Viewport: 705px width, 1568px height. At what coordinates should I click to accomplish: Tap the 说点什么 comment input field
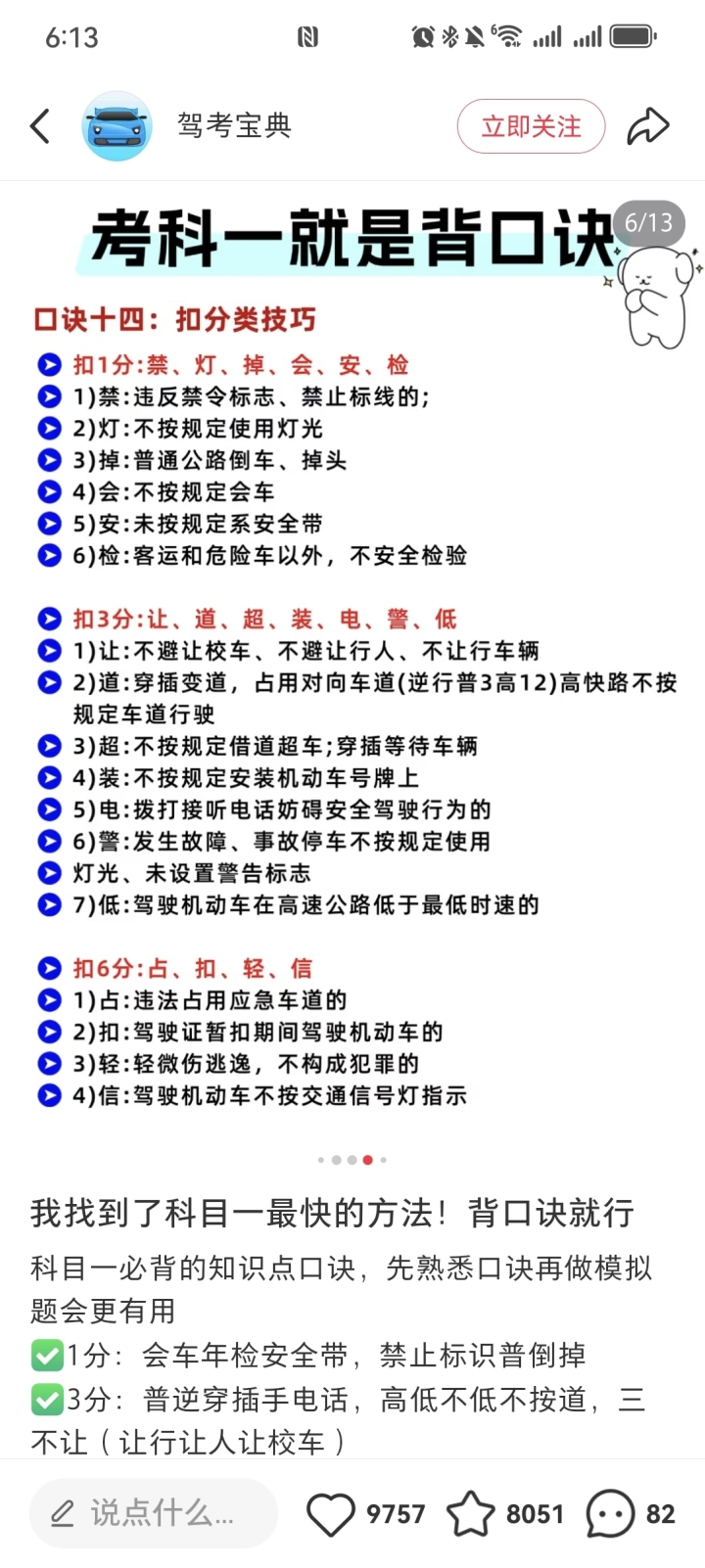[x=154, y=1513]
